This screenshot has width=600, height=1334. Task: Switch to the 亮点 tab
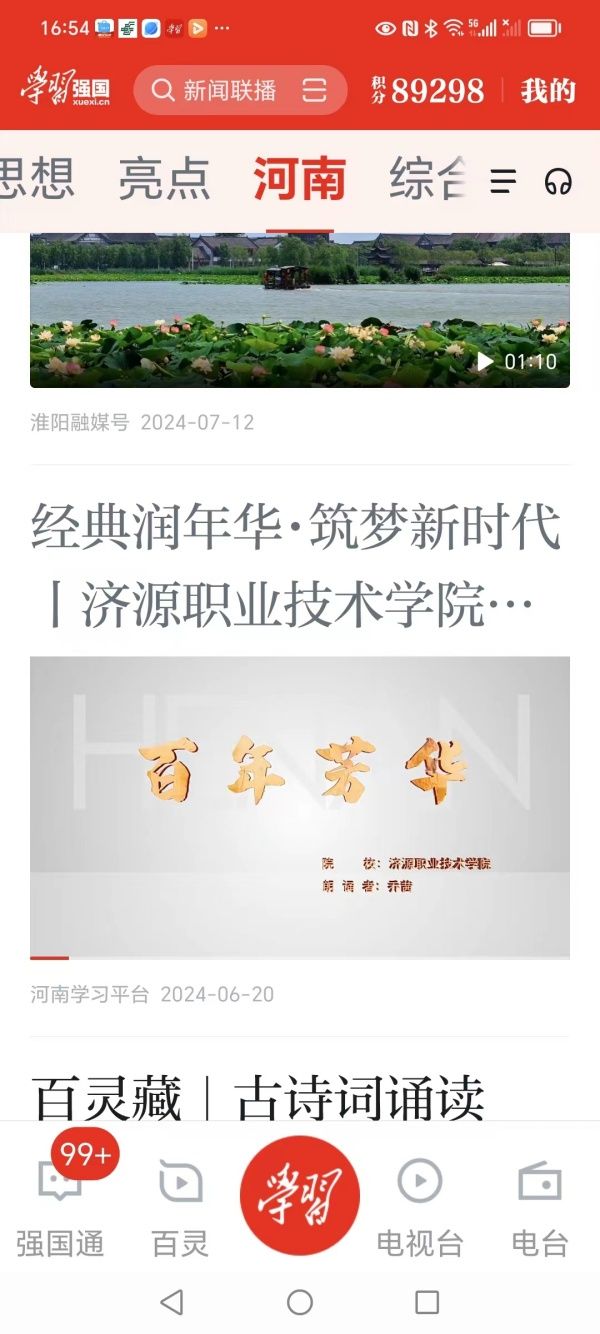(164, 179)
